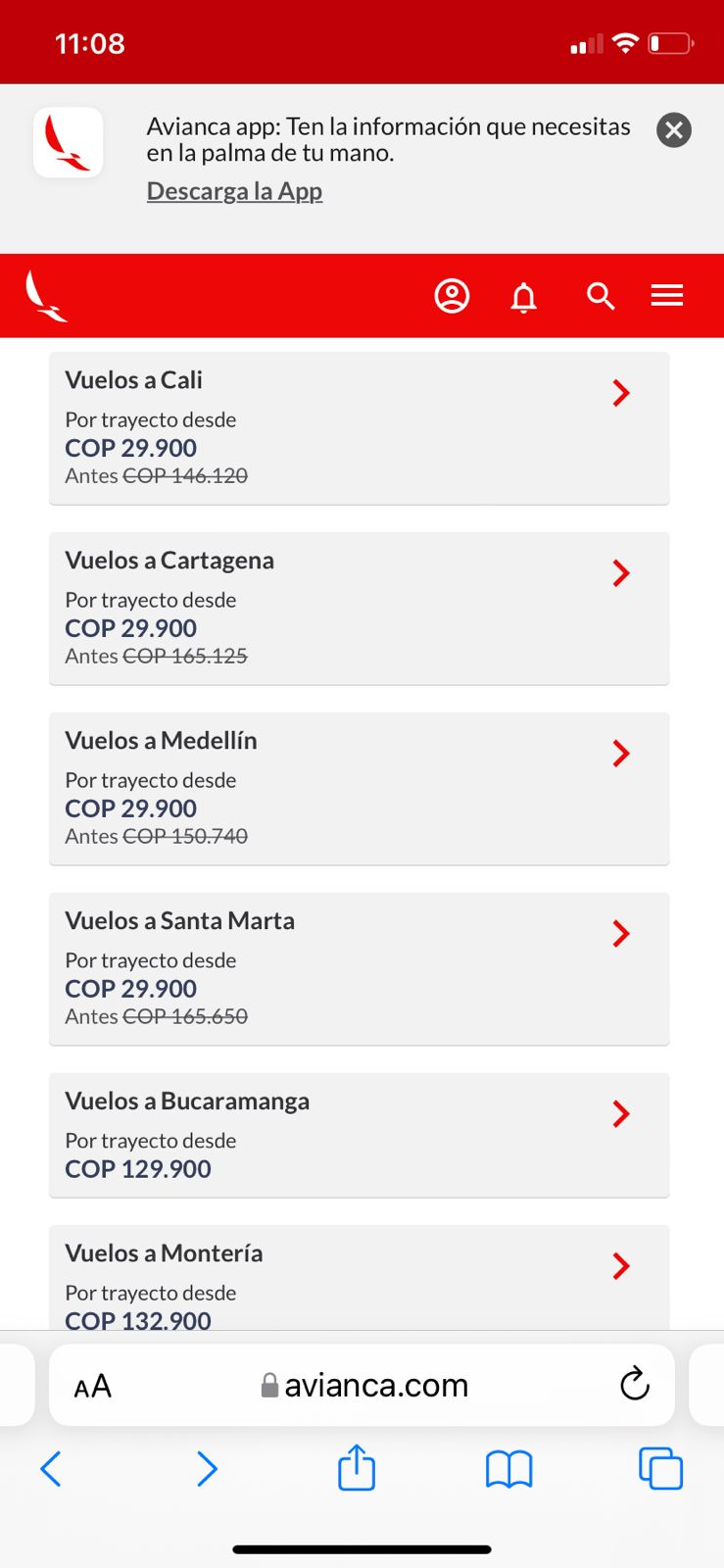Open the AA text size options
This screenshot has width=724, height=1568.
[x=93, y=1386]
